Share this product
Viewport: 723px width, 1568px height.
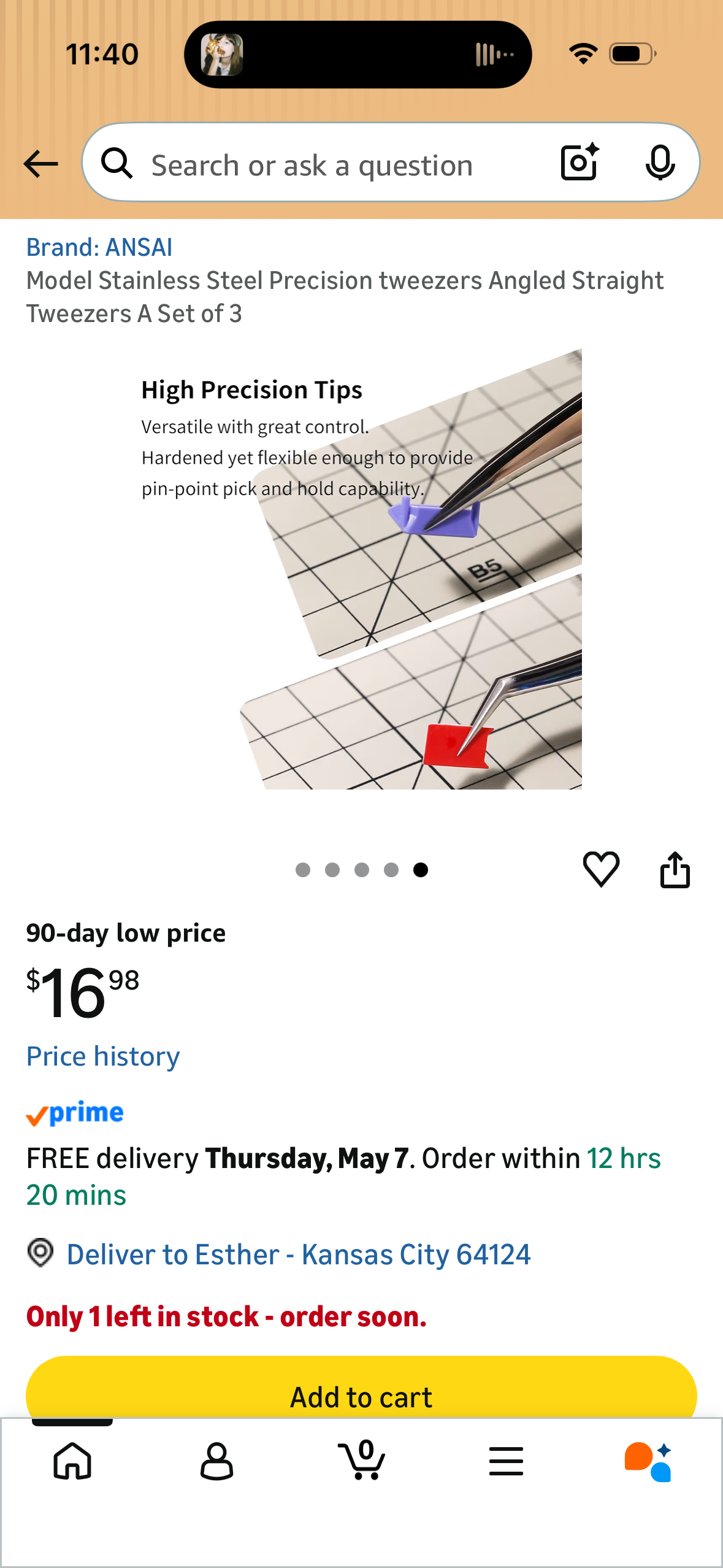coord(675,869)
